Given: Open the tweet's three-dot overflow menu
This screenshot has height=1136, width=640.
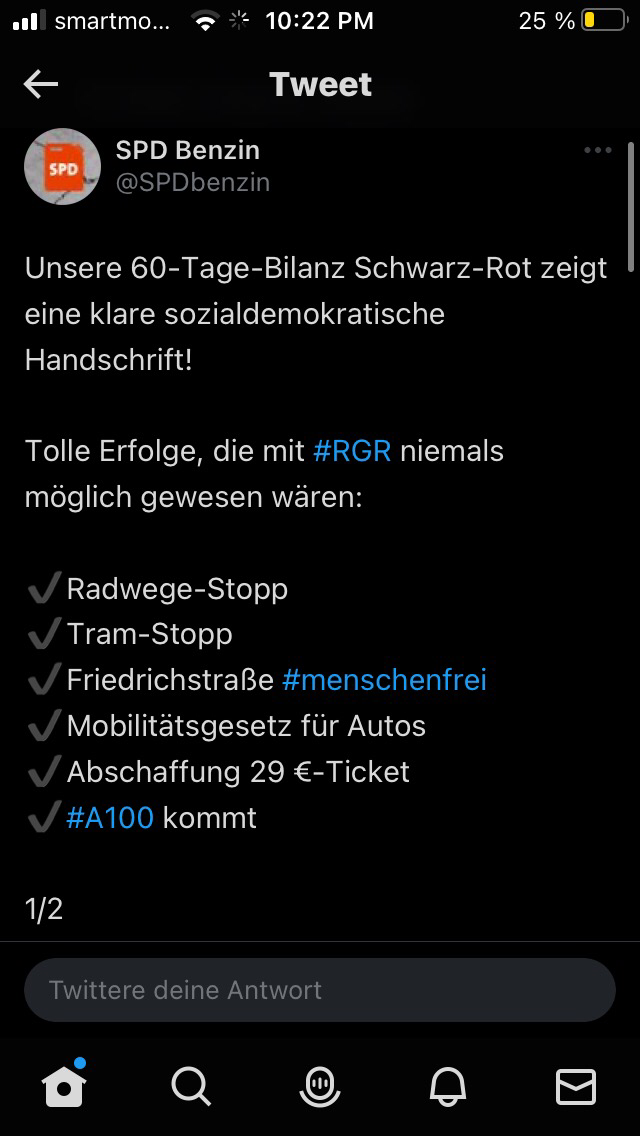Looking at the screenshot, I should point(597,150).
